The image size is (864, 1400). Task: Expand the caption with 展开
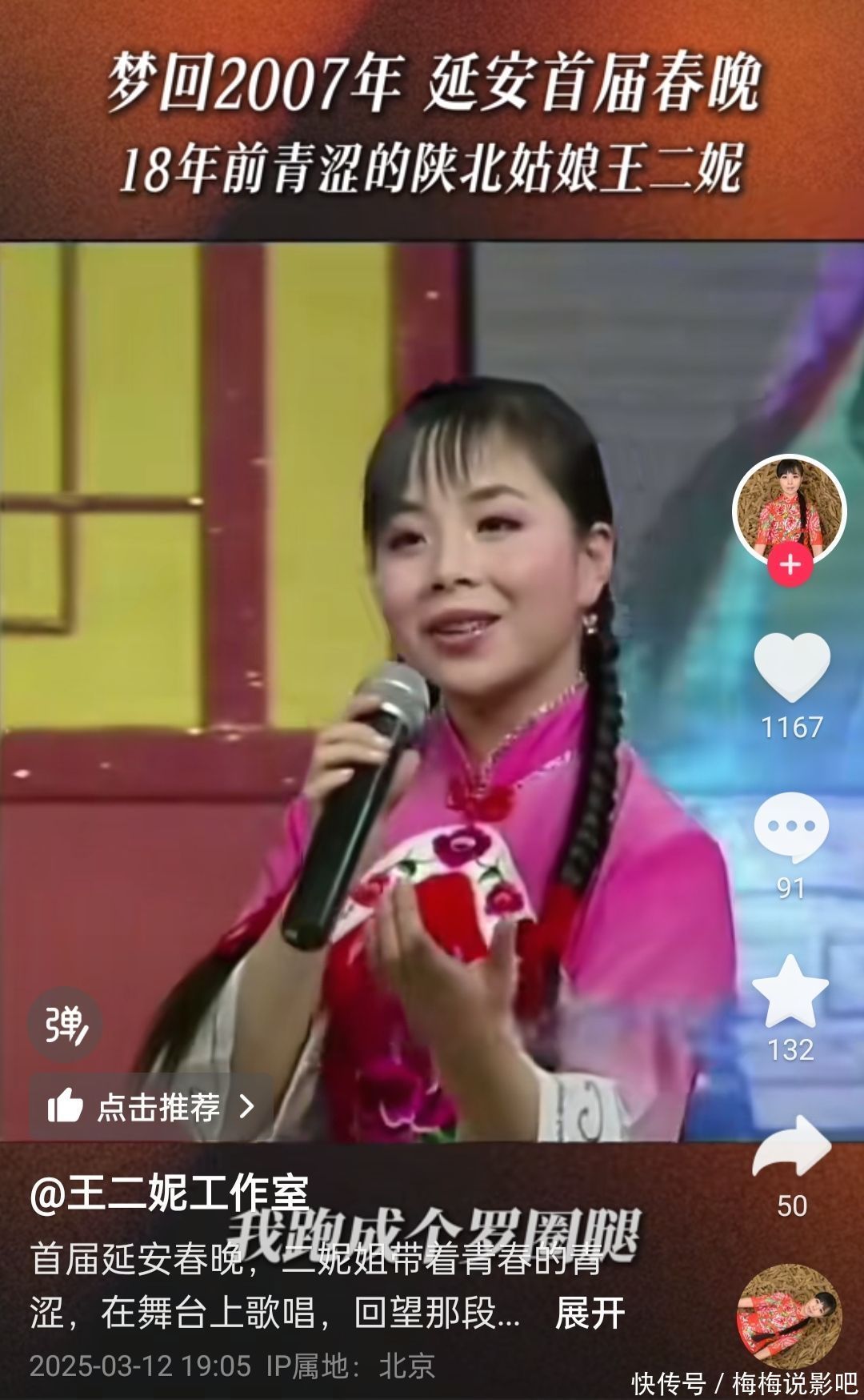[590, 1313]
